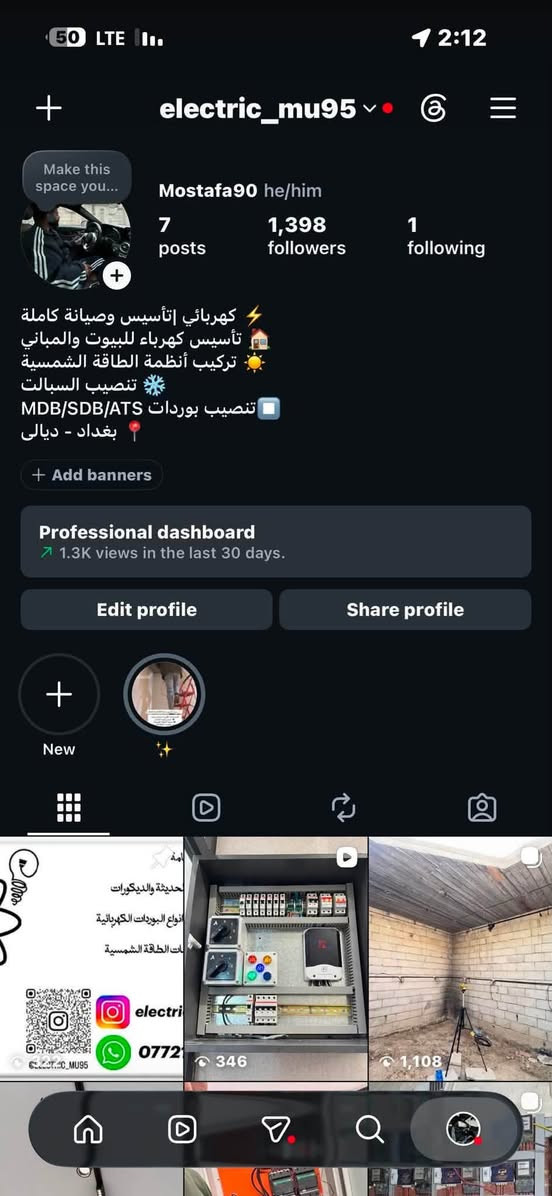Screen dimensions: 552x1196
Task: Open the hamburger menu
Action: [x=503, y=108]
